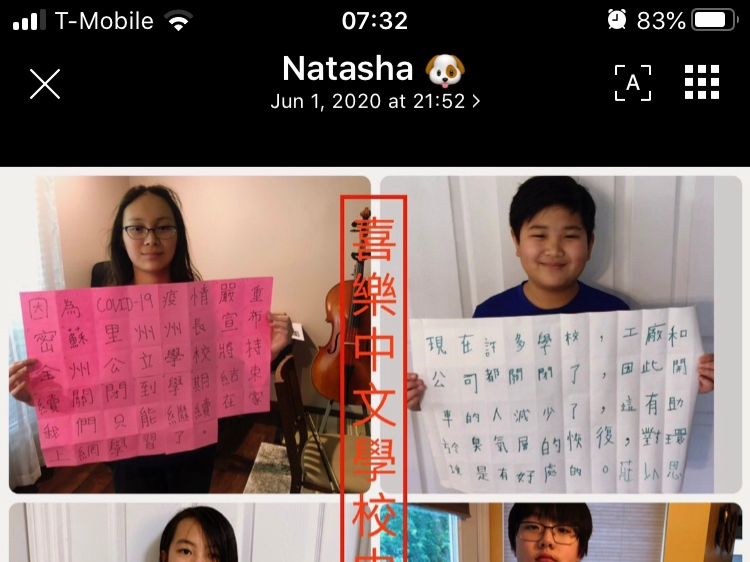This screenshot has height=562, width=750.
Task: Open text recognition for this image
Action: [x=632, y=83]
